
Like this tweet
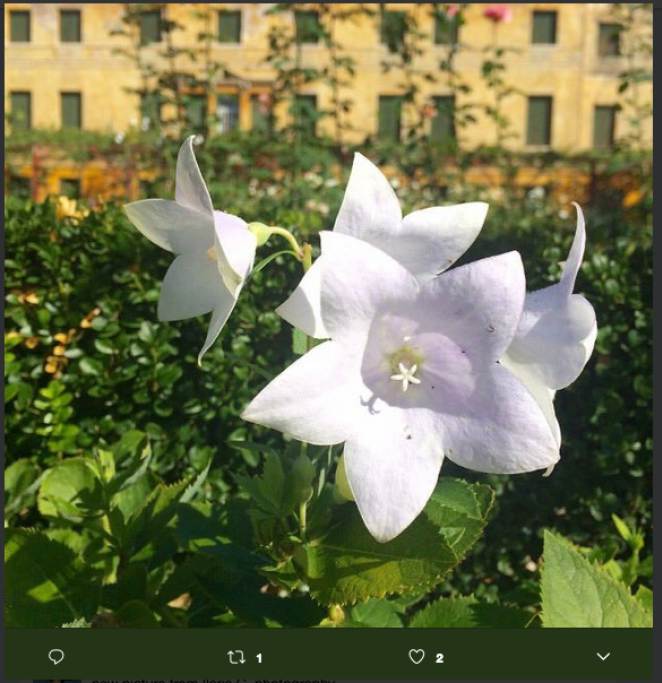(x=416, y=657)
